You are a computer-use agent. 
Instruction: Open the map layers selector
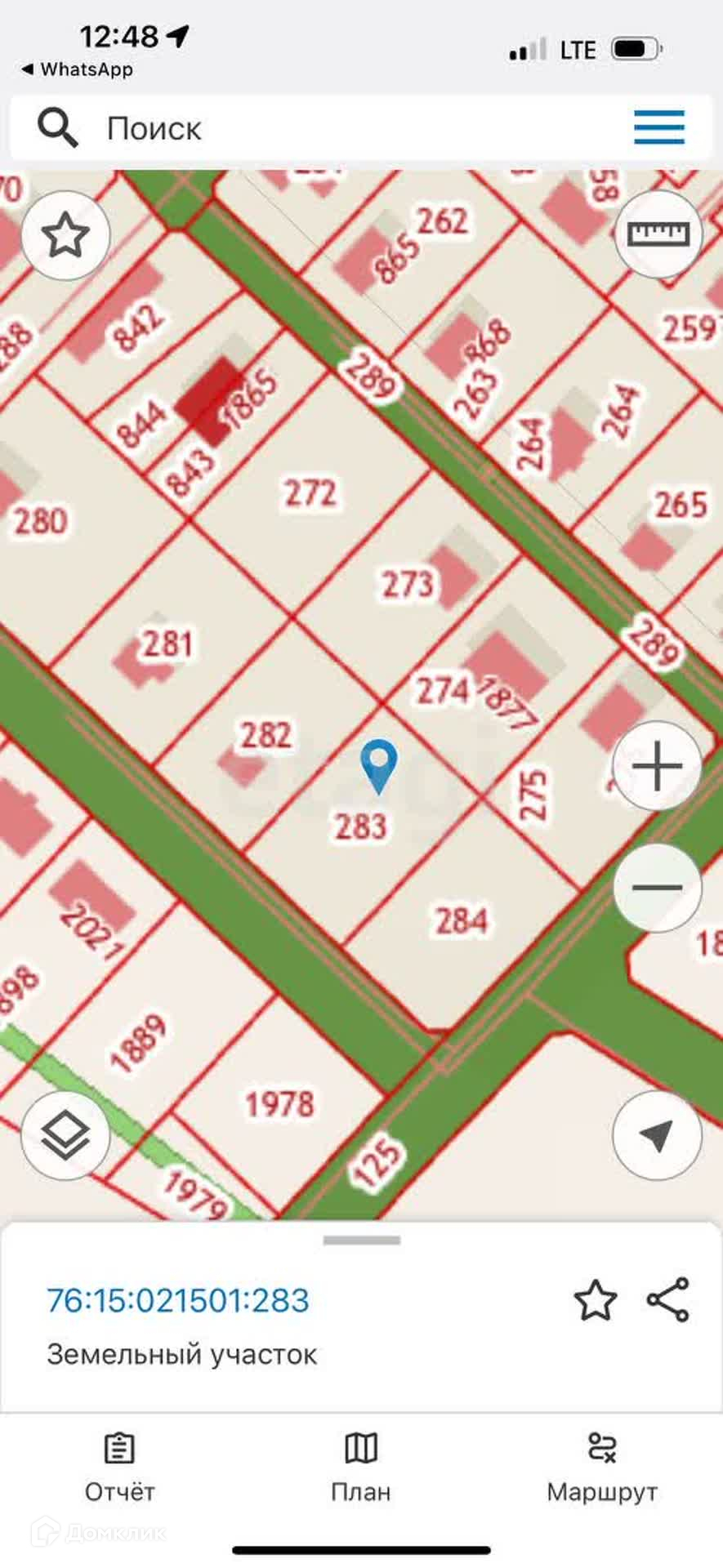[65, 1134]
